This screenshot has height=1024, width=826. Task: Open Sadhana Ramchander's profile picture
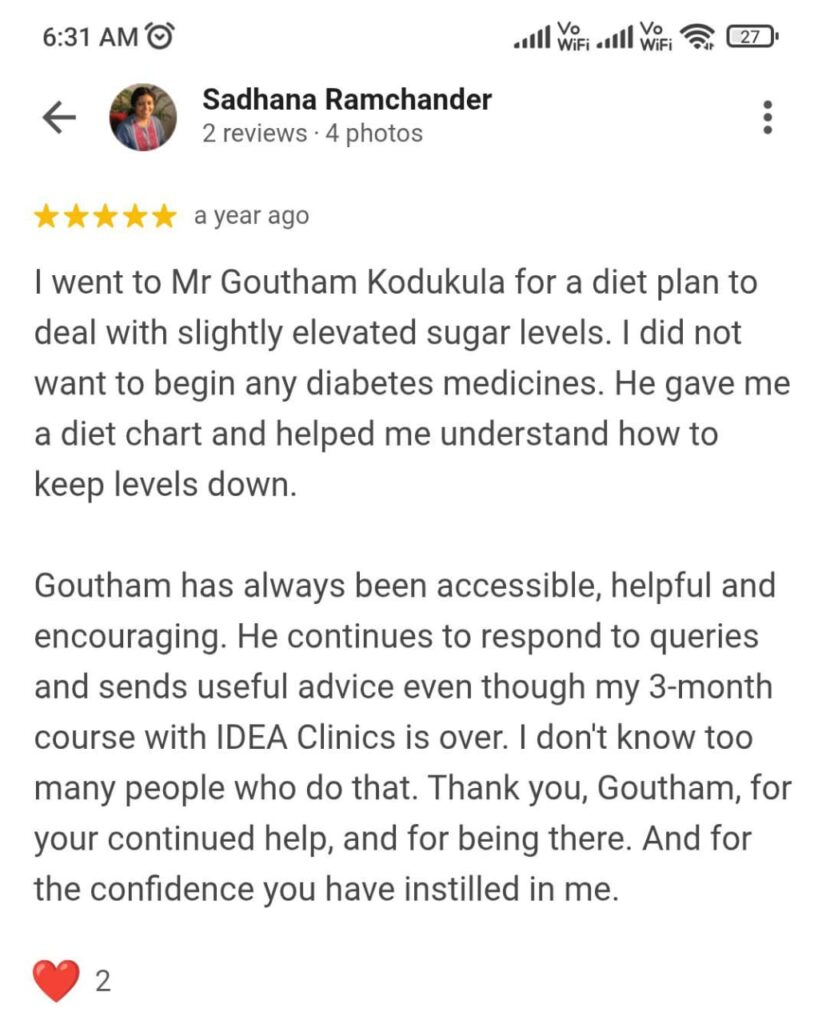point(143,118)
